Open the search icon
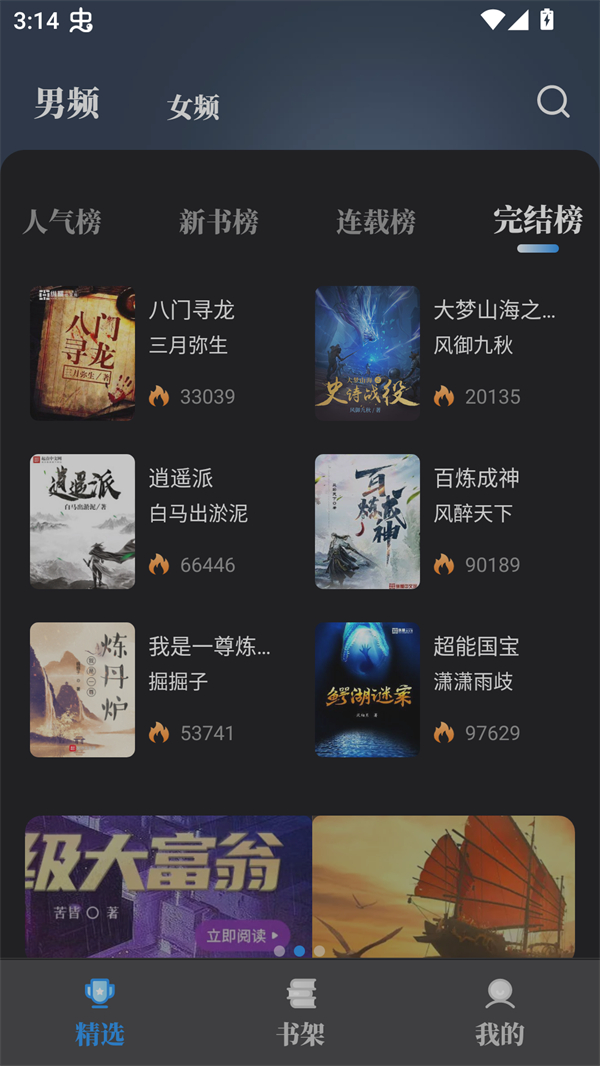Viewport: 600px width, 1066px height. [553, 102]
